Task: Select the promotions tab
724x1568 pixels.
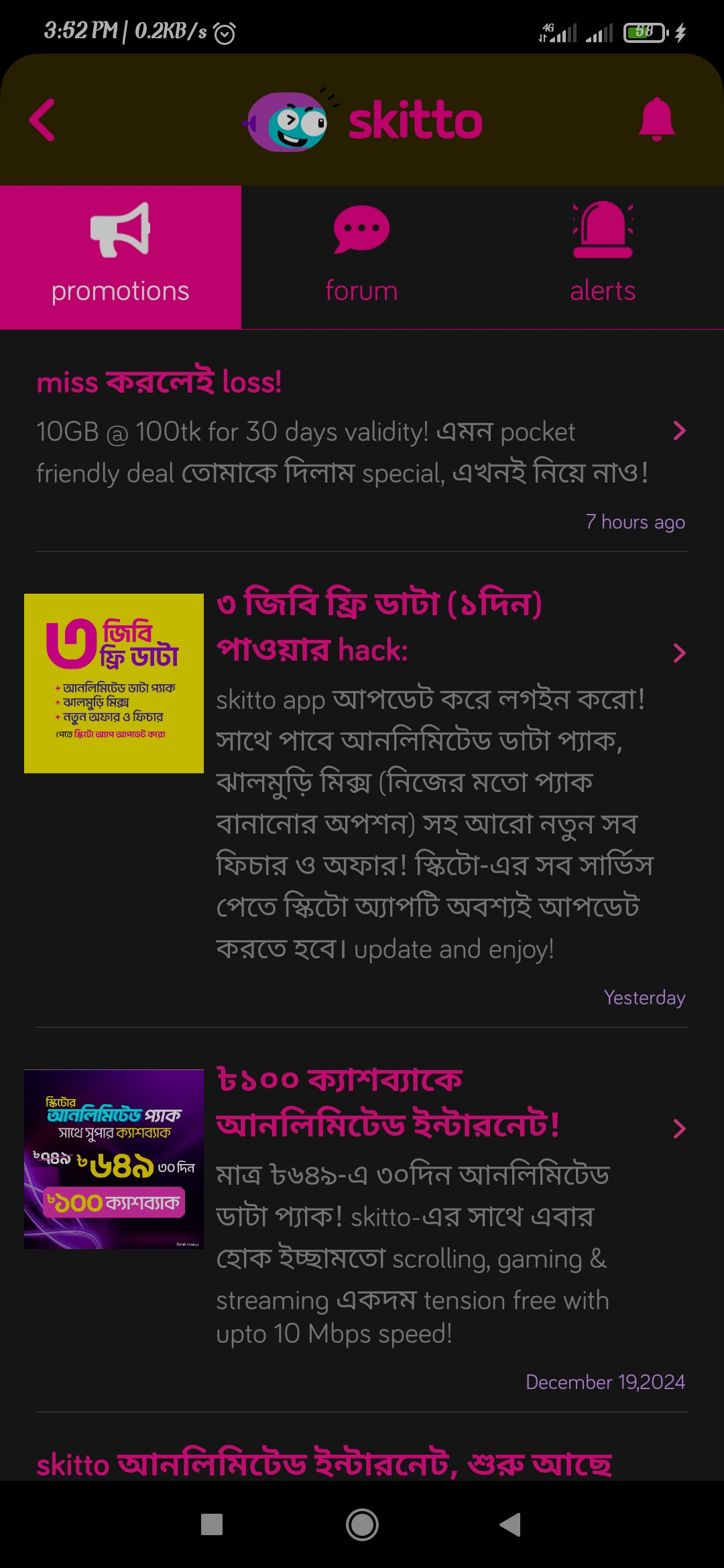Action: pyautogui.click(x=121, y=257)
